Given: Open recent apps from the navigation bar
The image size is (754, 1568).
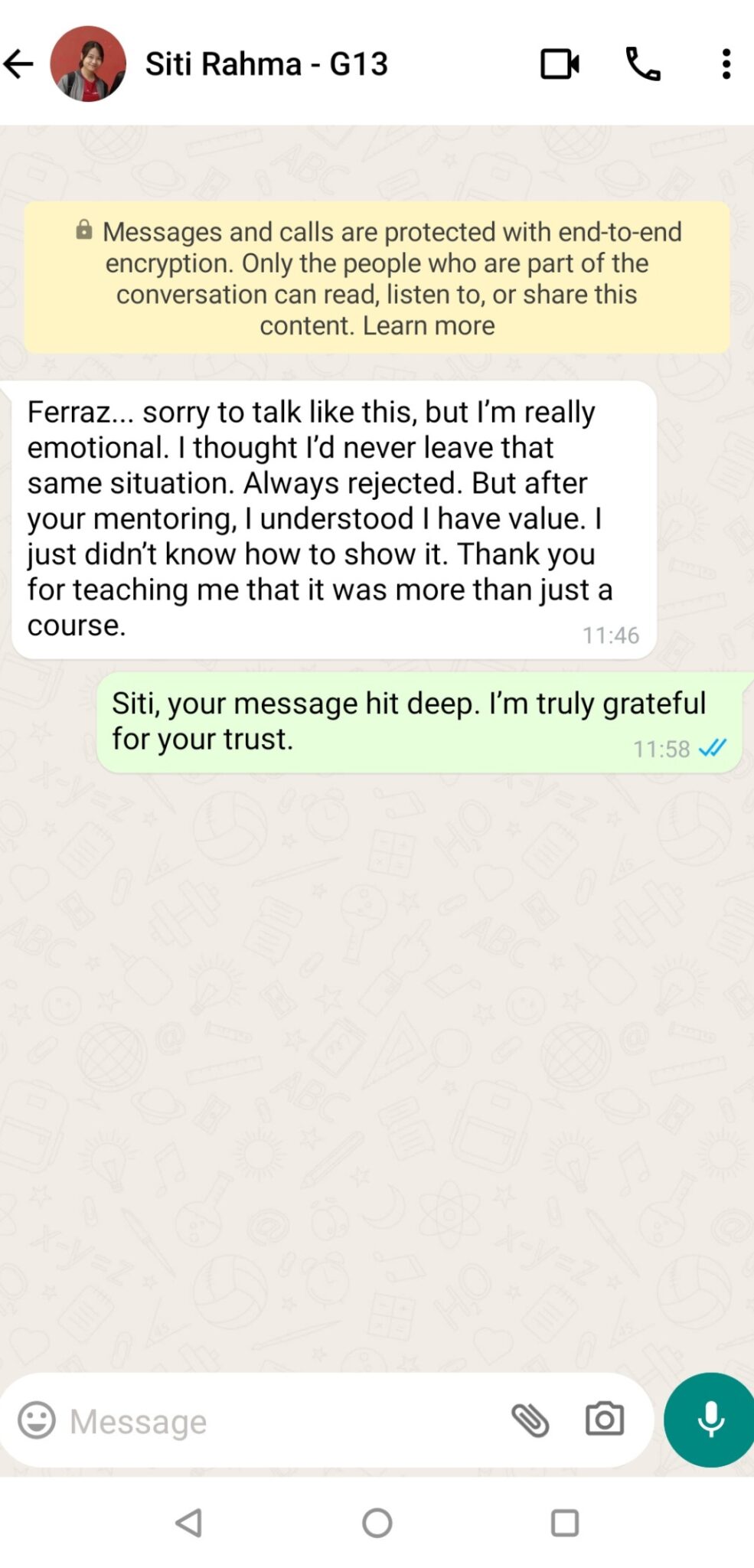Looking at the screenshot, I should 565,1523.
